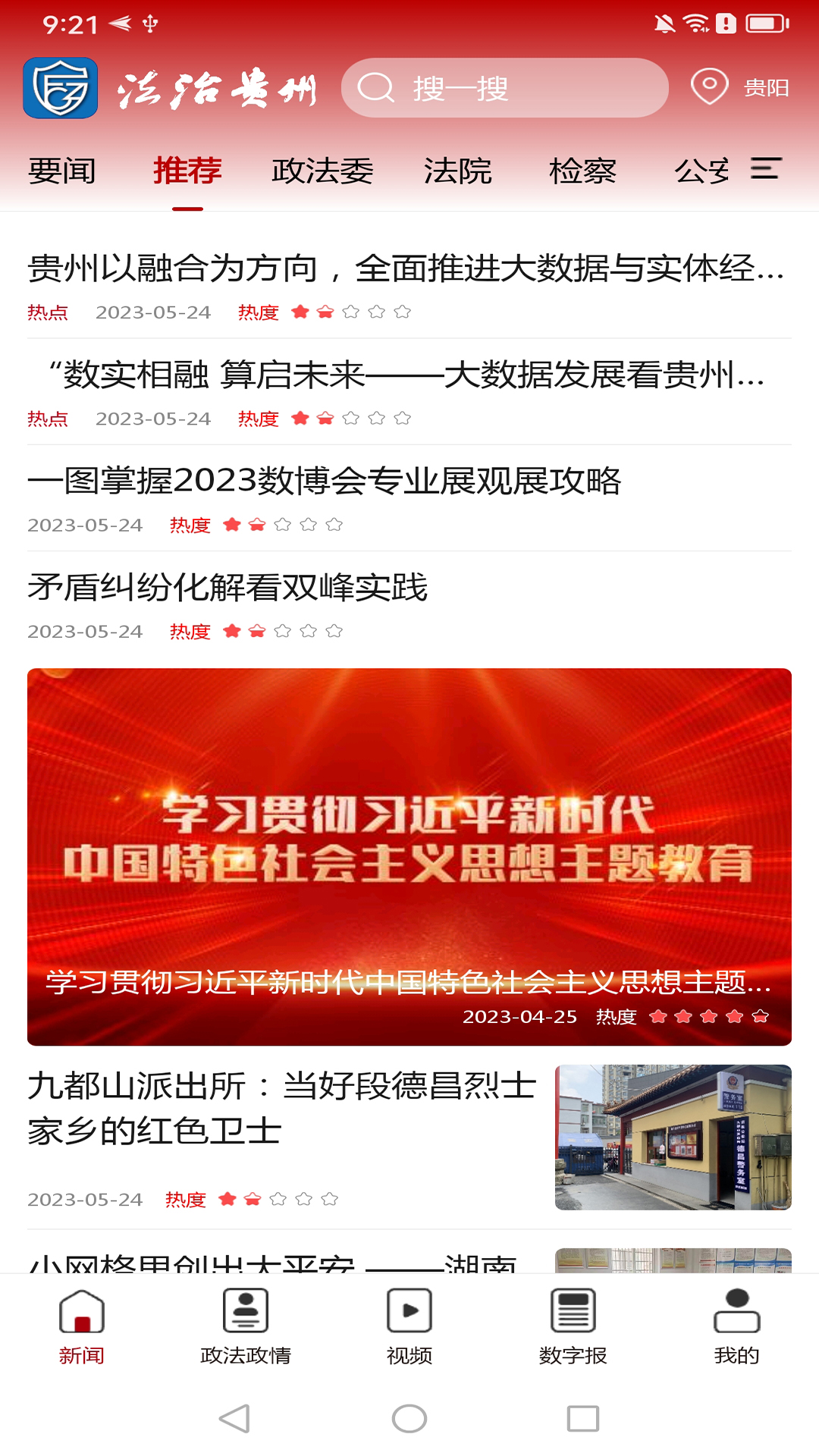This screenshot has width=819, height=1456.
Task: Tap the system back button
Action: (x=234, y=1418)
